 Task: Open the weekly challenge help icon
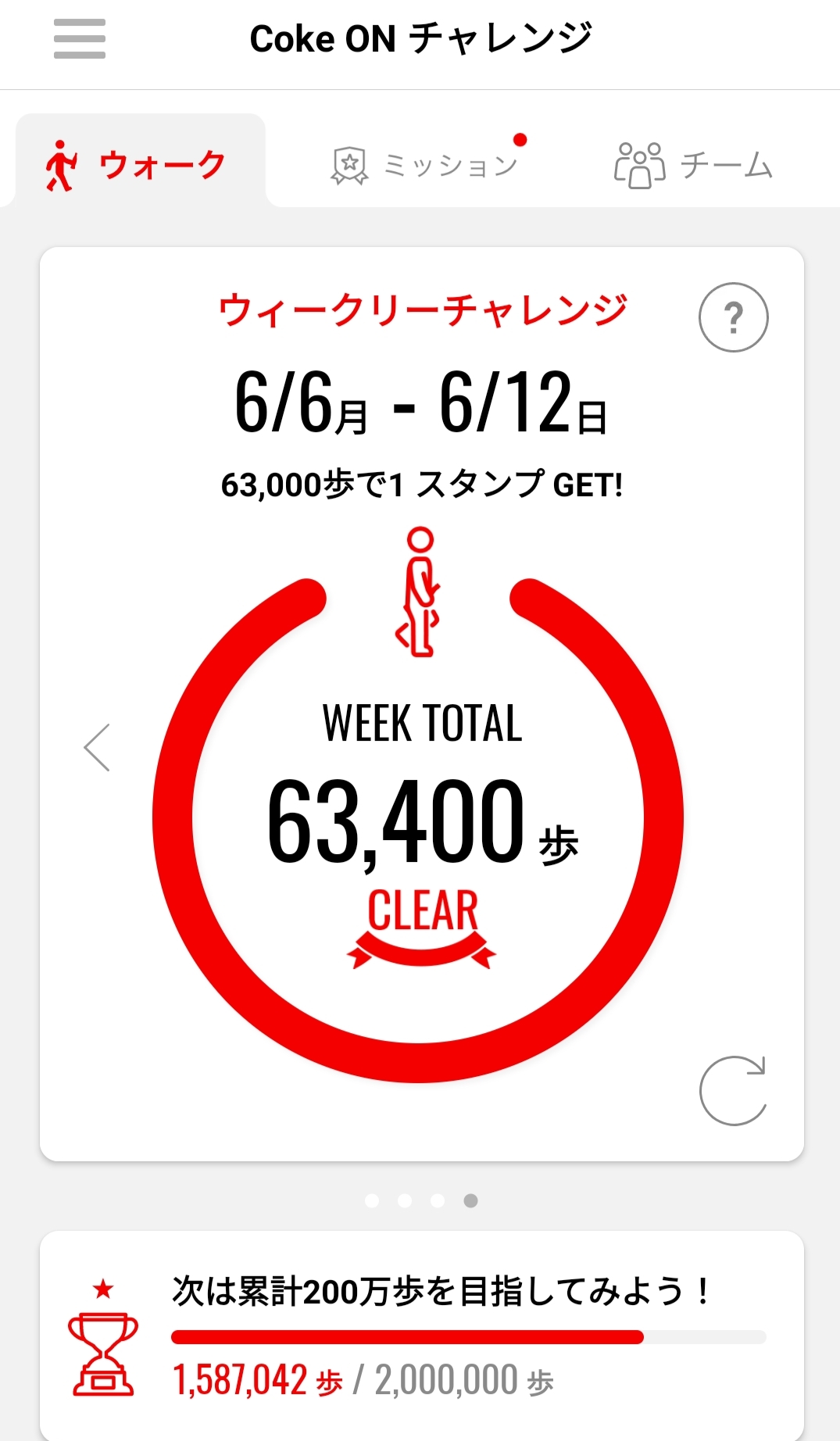point(733,317)
